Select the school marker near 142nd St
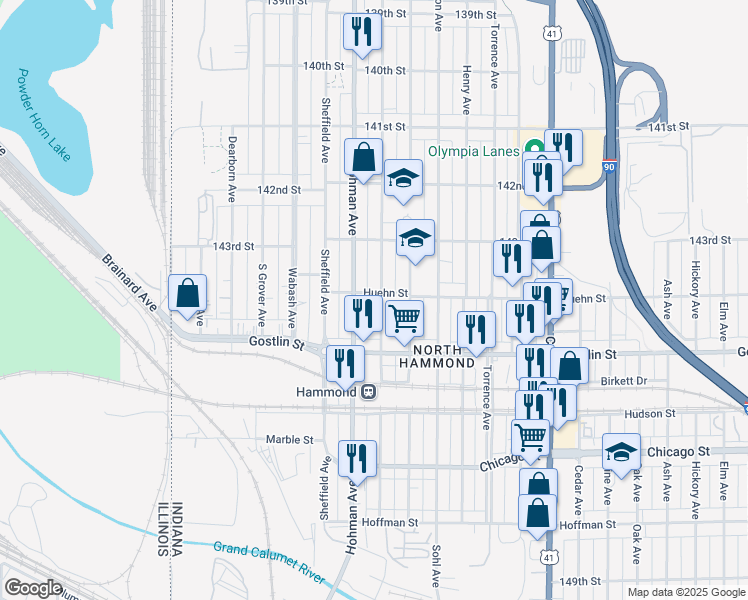The height and width of the screenshot is (600, 748). point(403,178)
